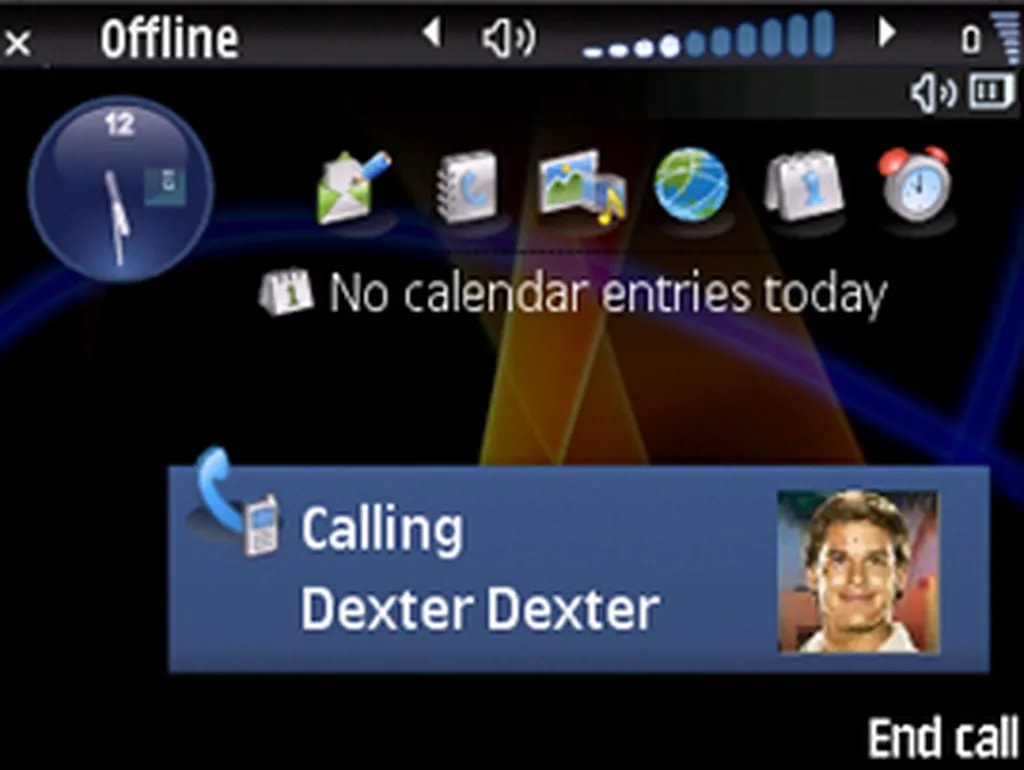Increase call volume with right arrow
Image resolution: width=1024 pixels, height=770 pixels.
[x=886, y=35]
